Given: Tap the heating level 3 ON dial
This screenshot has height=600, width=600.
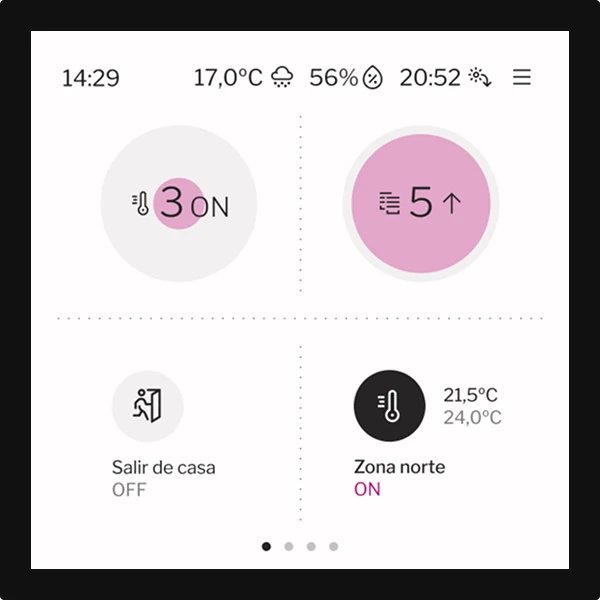Looking at the screenshot, I should [x=180, y=204].
